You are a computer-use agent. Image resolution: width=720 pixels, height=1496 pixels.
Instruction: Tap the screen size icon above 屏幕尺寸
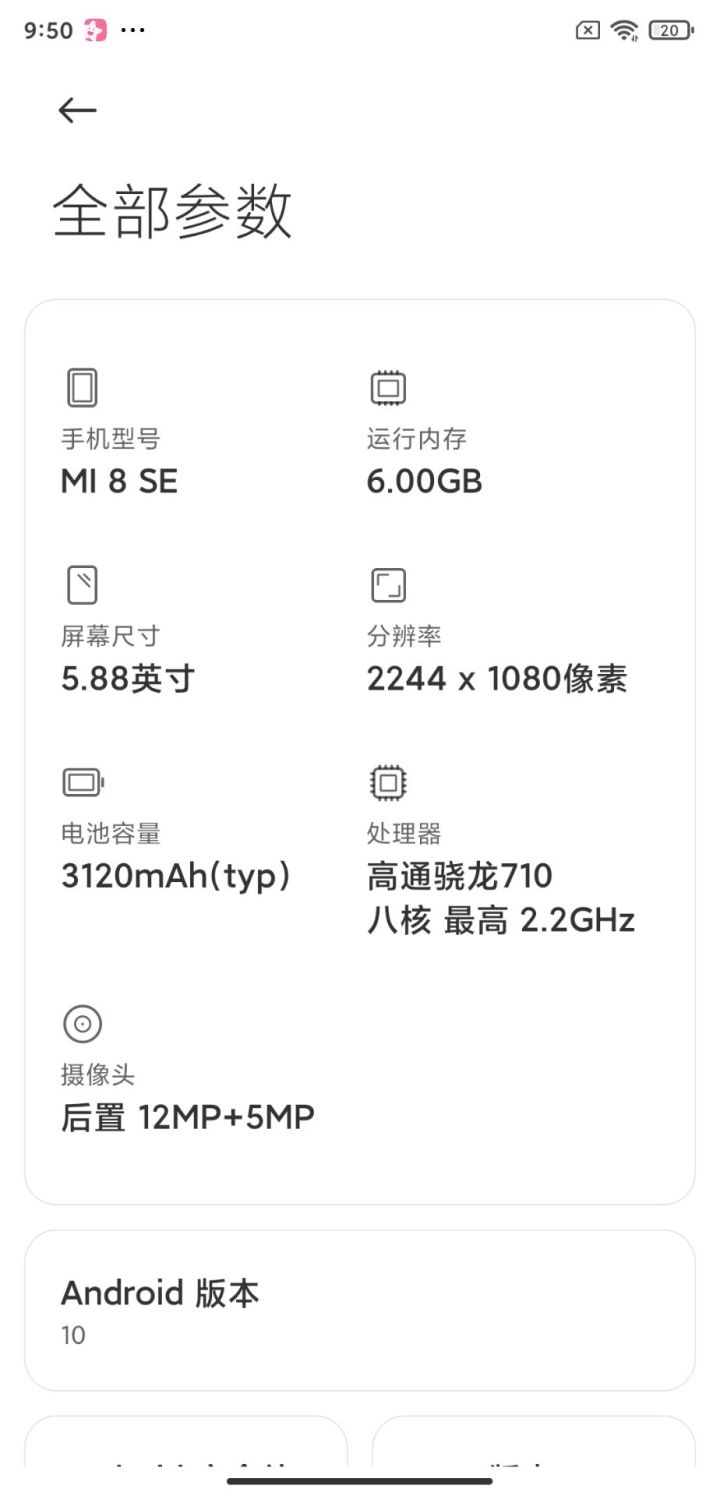pos(81,585)
